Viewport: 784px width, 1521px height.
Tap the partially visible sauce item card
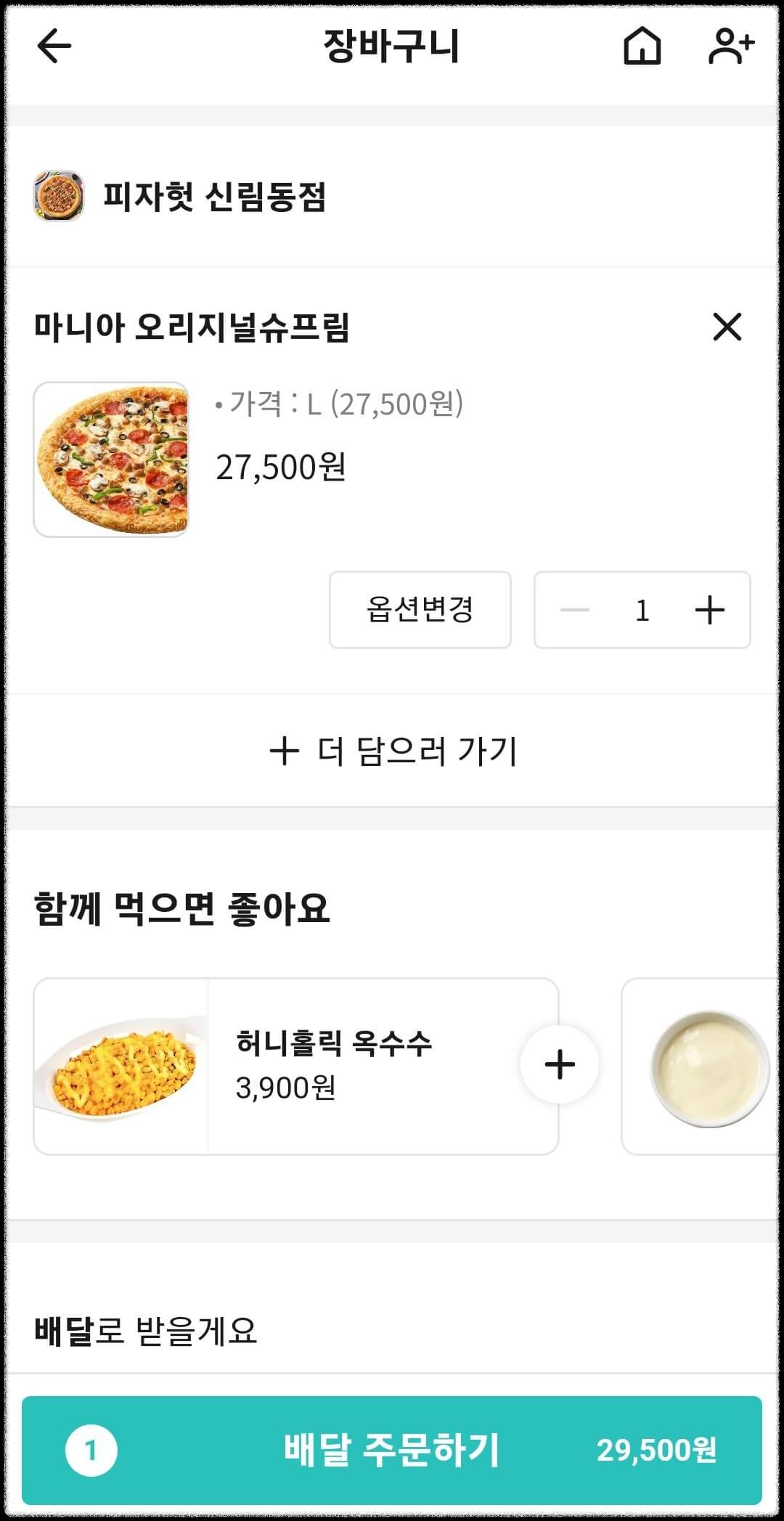(x=701, y=1064)
